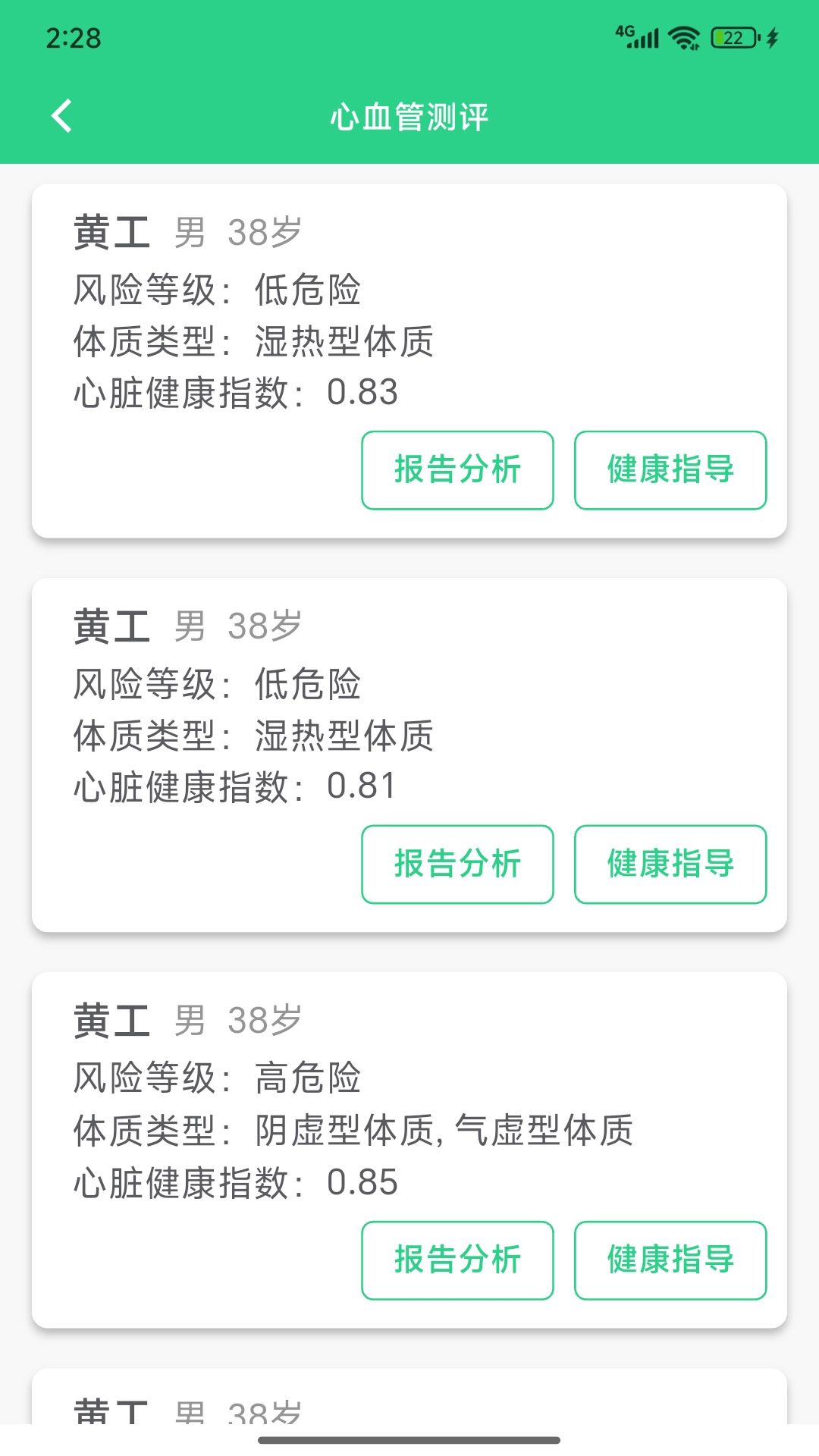
Task: Open 健康指导 for the 0.81 index record
Action: (670, 864)
